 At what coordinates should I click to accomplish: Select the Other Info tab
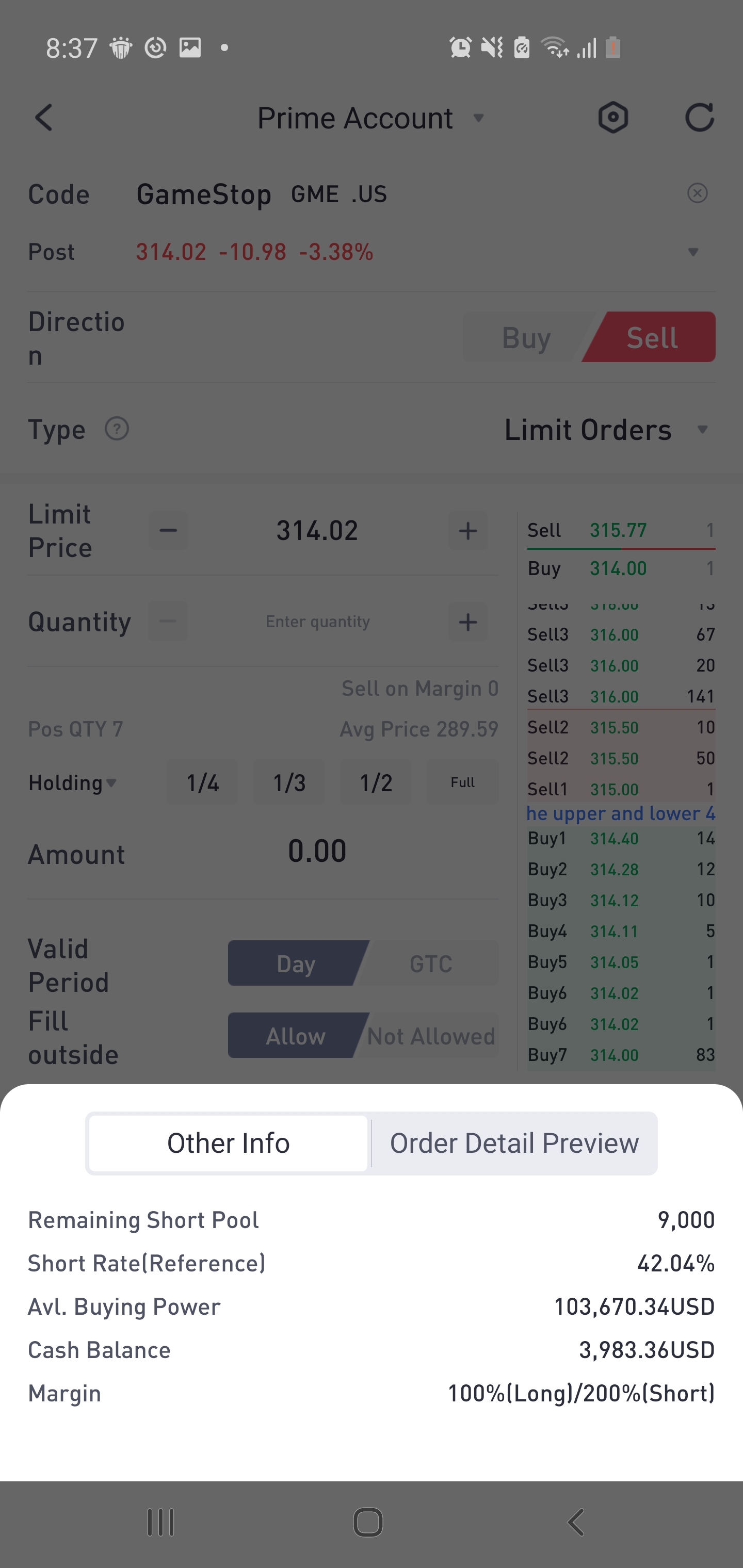click(x=229, y=1143)
